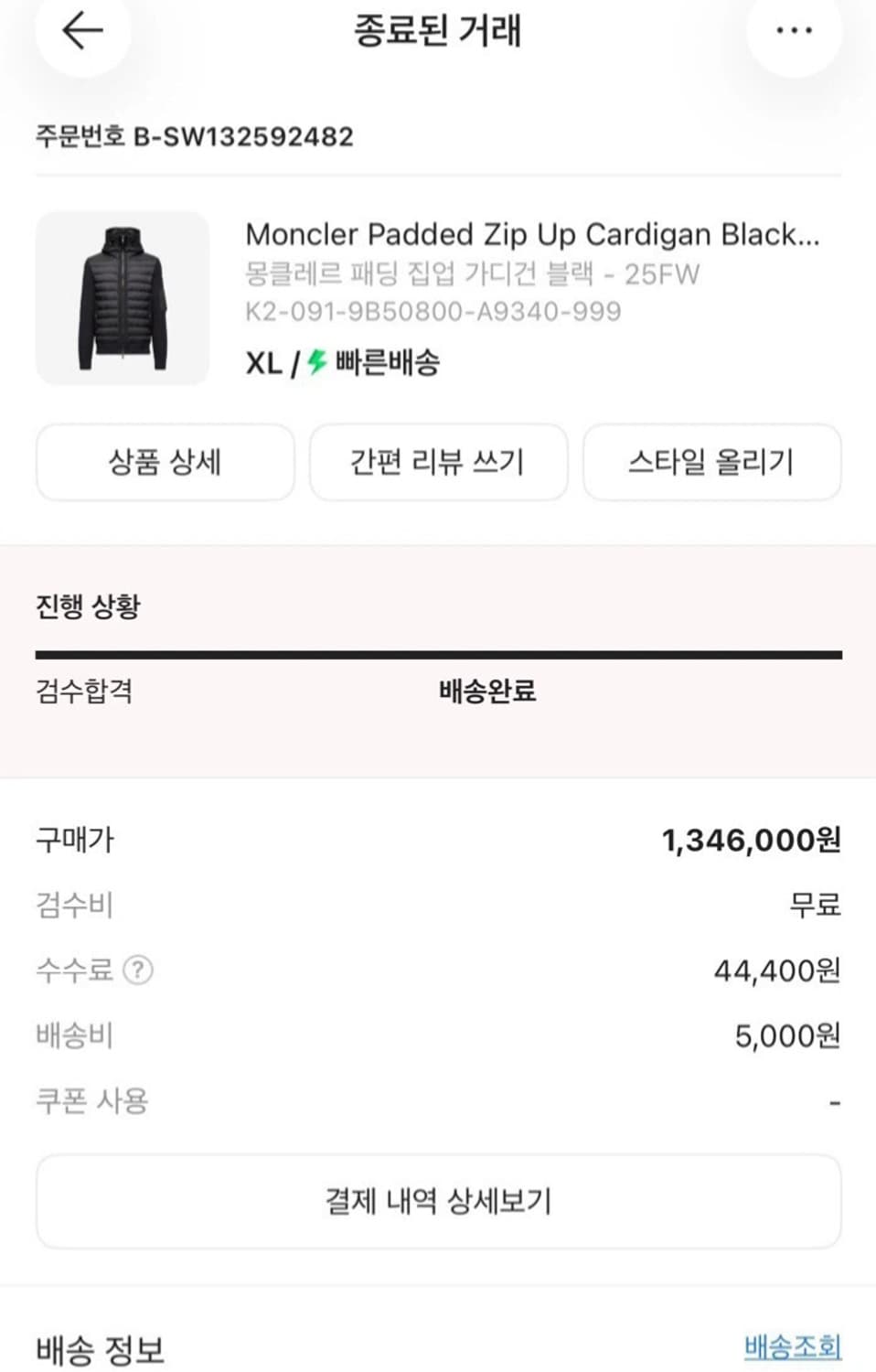This screenshot has height=1372, width=876.
Task: Click the 배송조회 shipping tracking link
Action: (792, 1345)
